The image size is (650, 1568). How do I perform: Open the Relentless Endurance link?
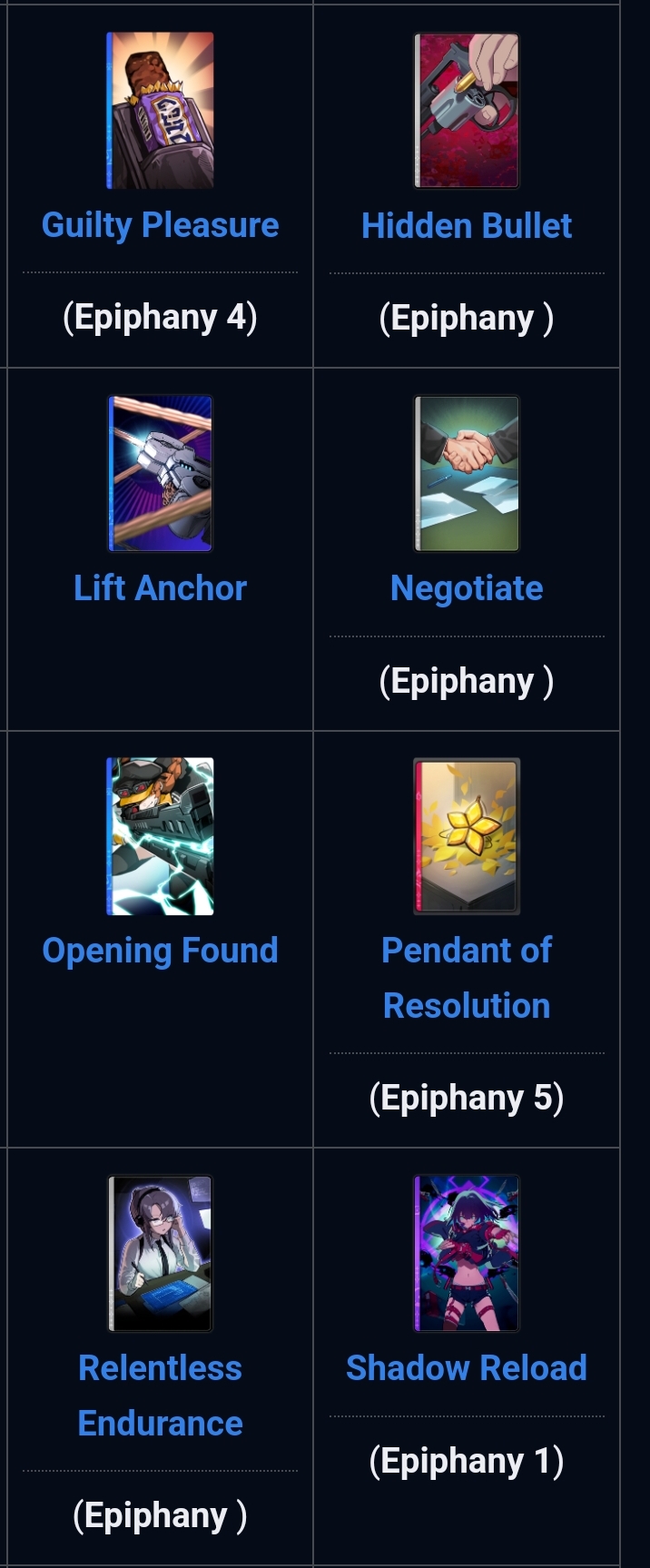point(160,1395)
